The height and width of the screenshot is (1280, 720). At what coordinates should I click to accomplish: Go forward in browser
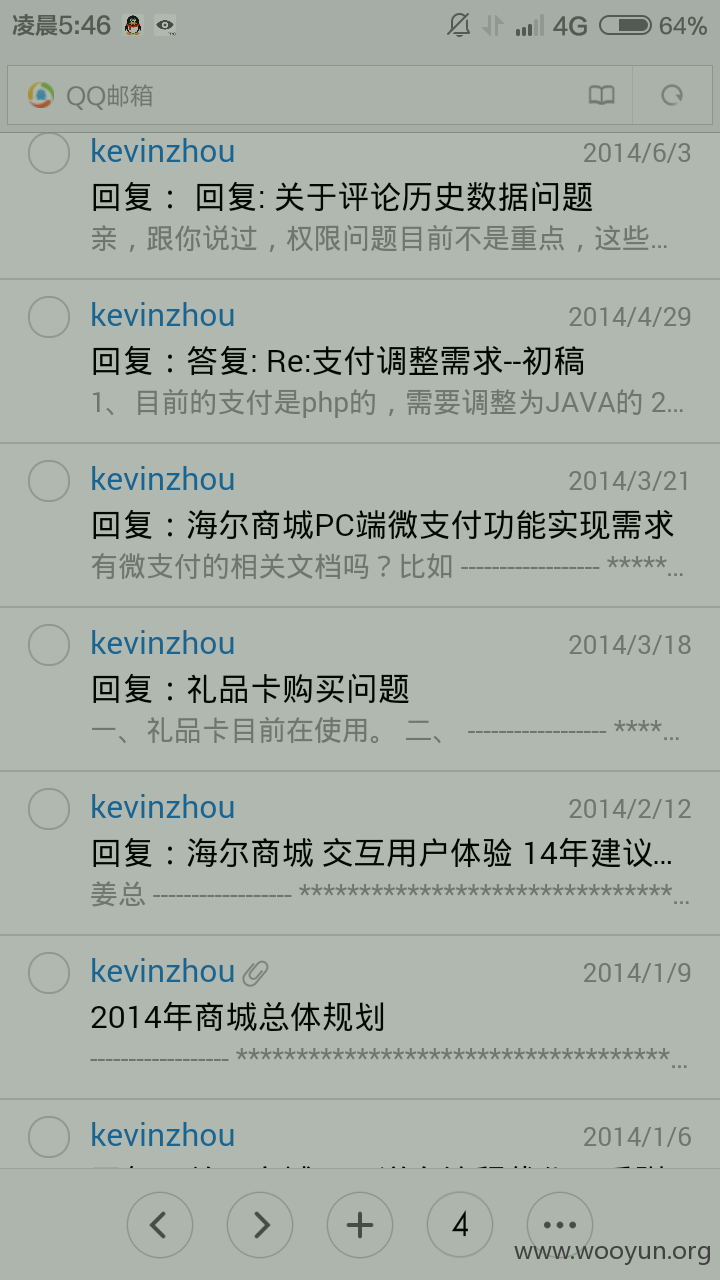pos(260,1224)
